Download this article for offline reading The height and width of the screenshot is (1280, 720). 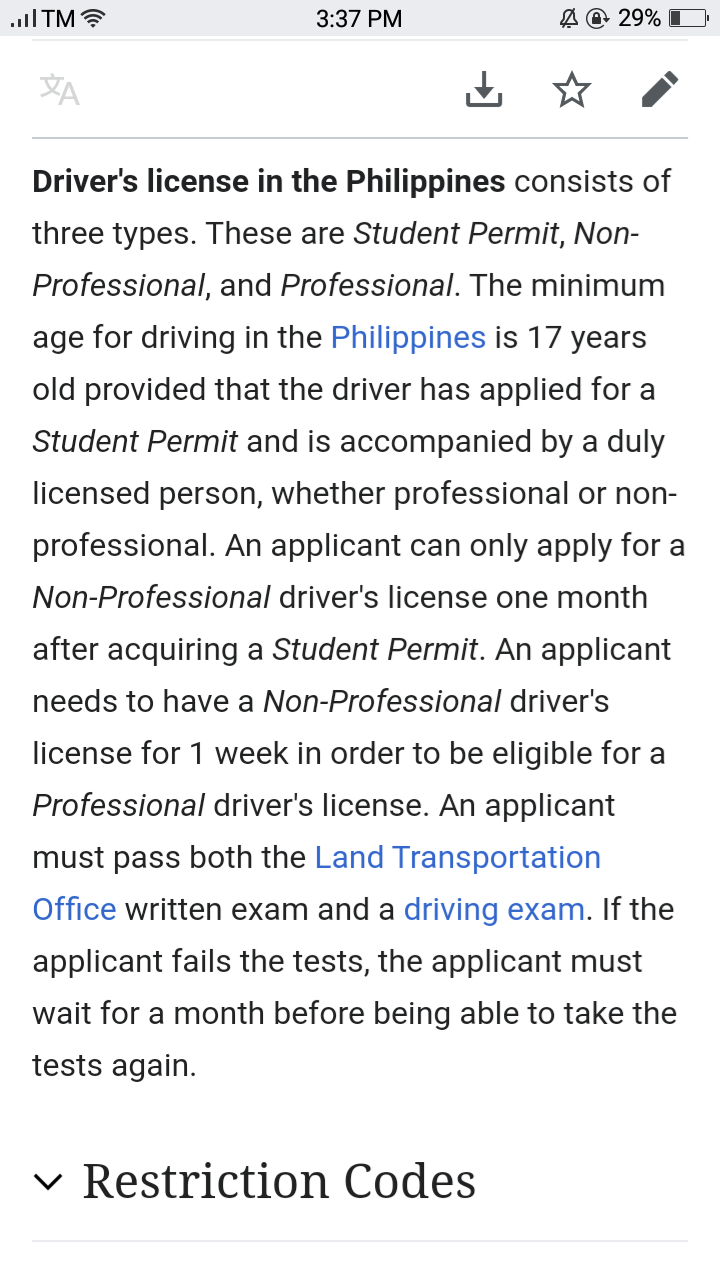pyautogui.click(x=484, y=90)
